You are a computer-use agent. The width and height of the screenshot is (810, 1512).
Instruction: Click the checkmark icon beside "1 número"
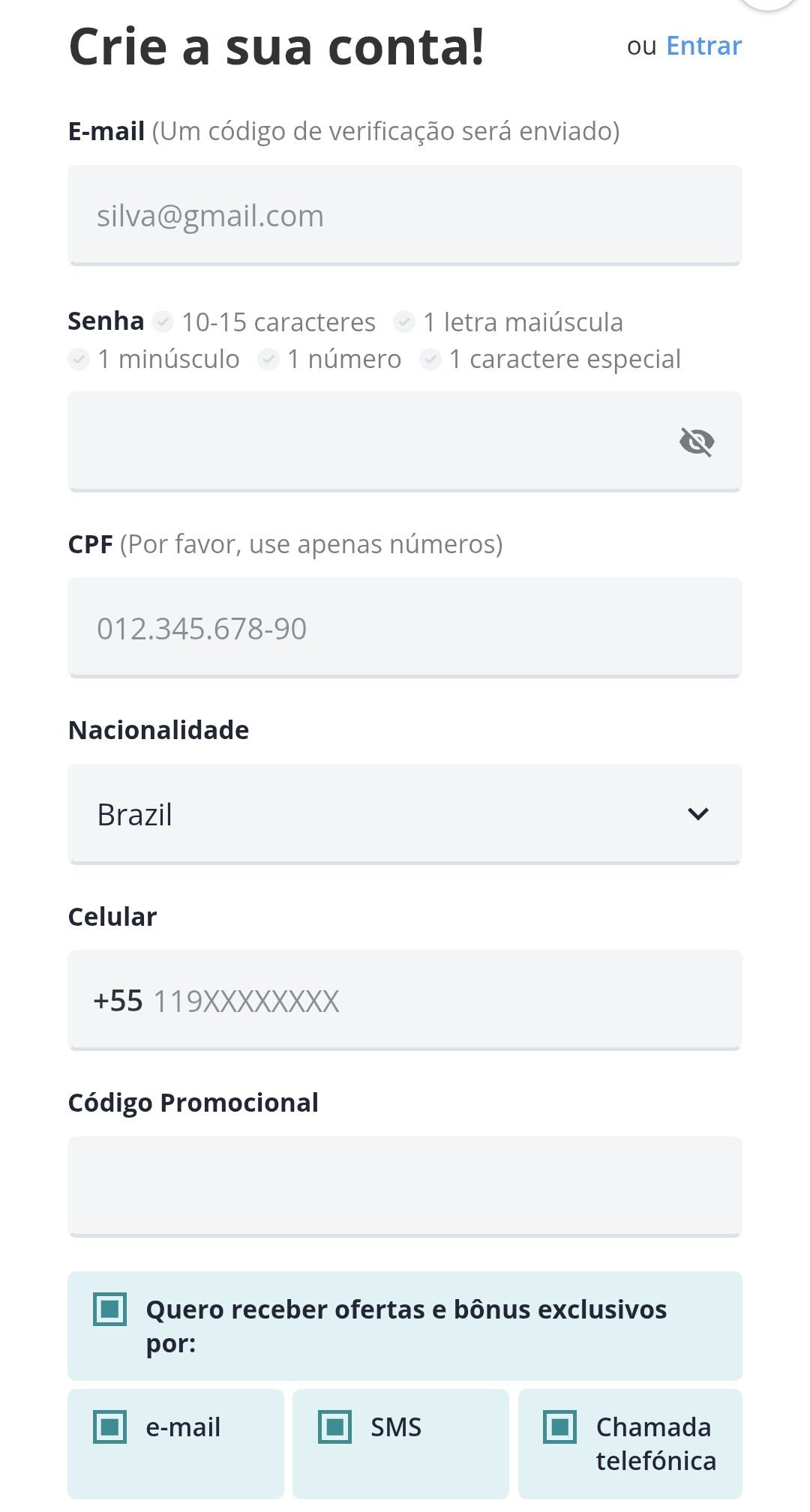(270, 359)
